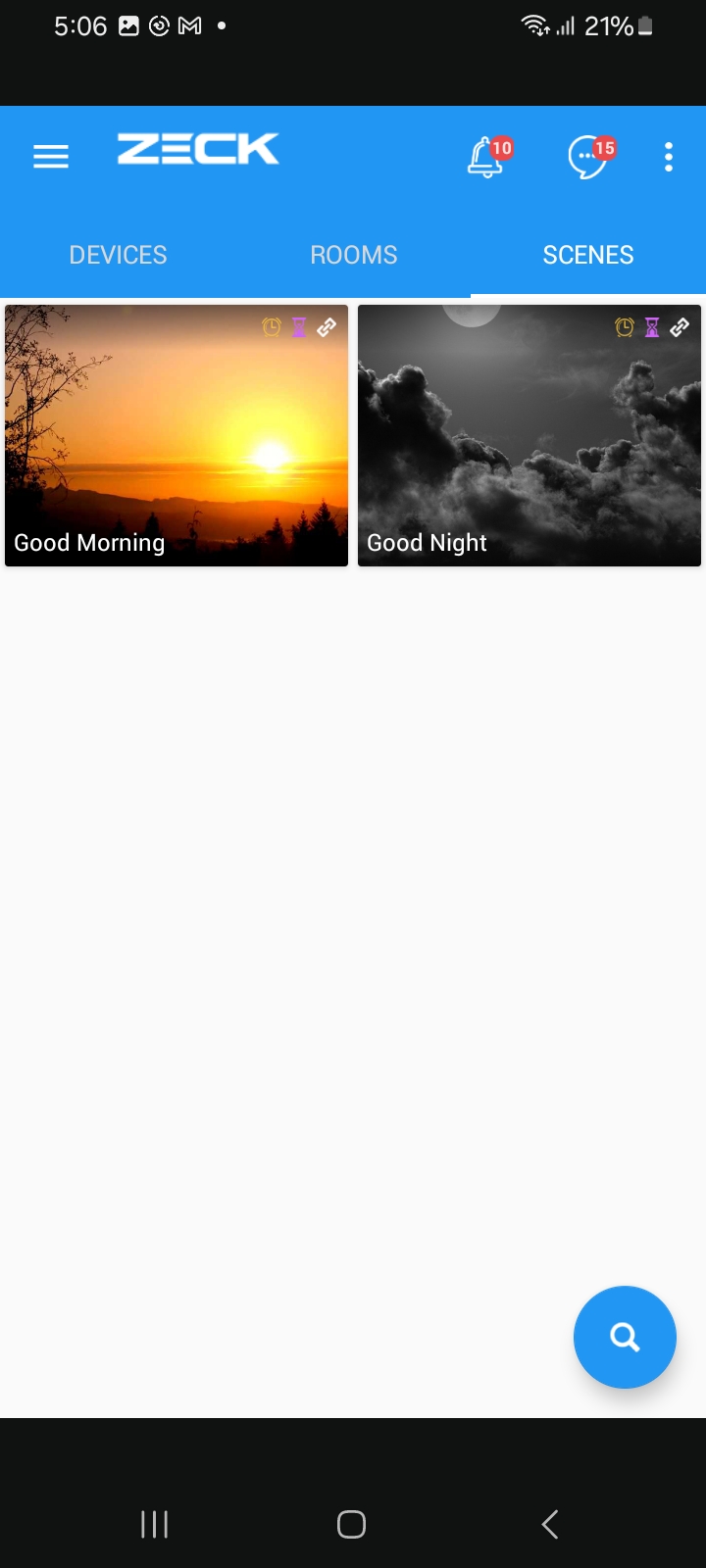Open the overflow menu
This screenshot has width=706, height=1568.
[669, 157]
